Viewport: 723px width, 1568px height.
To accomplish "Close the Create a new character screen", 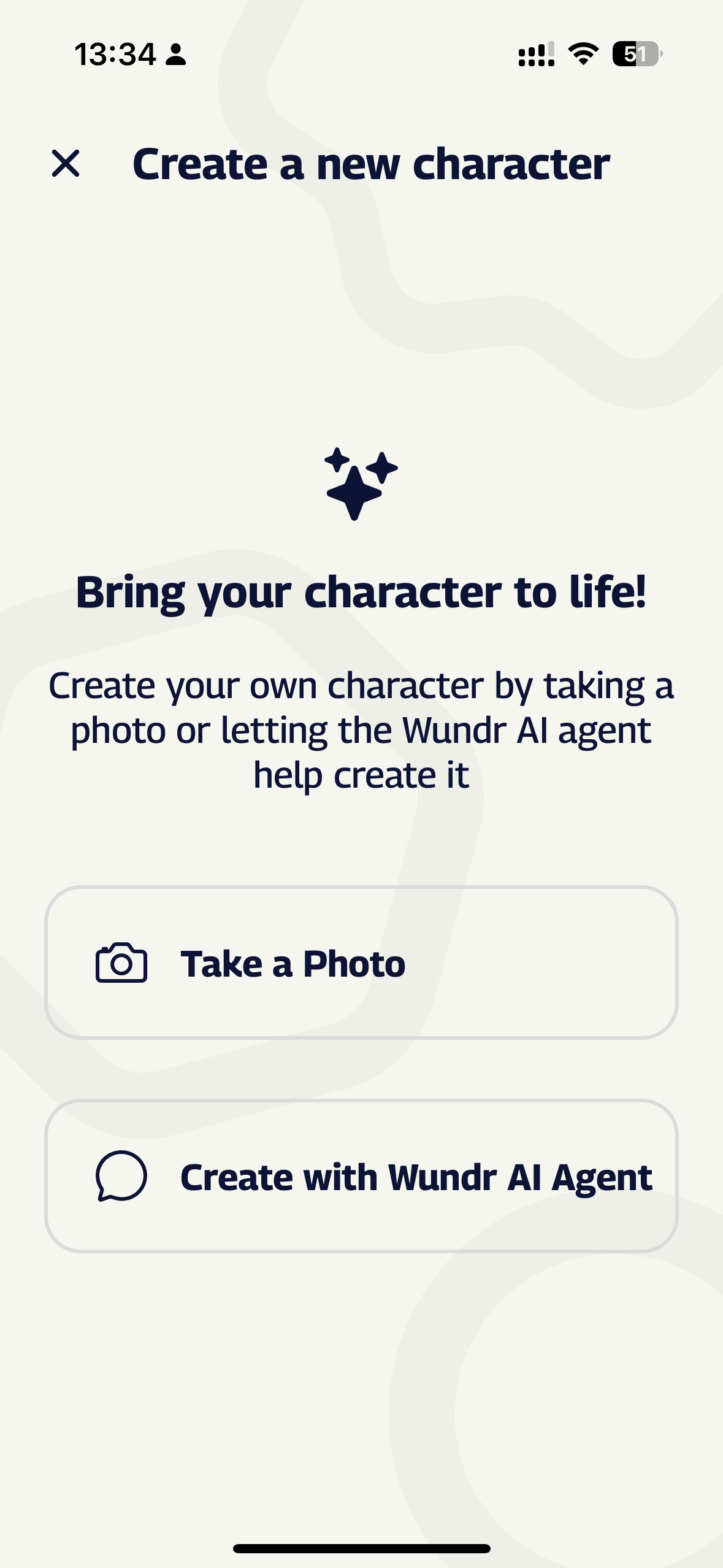I will (x=66, y=164).
